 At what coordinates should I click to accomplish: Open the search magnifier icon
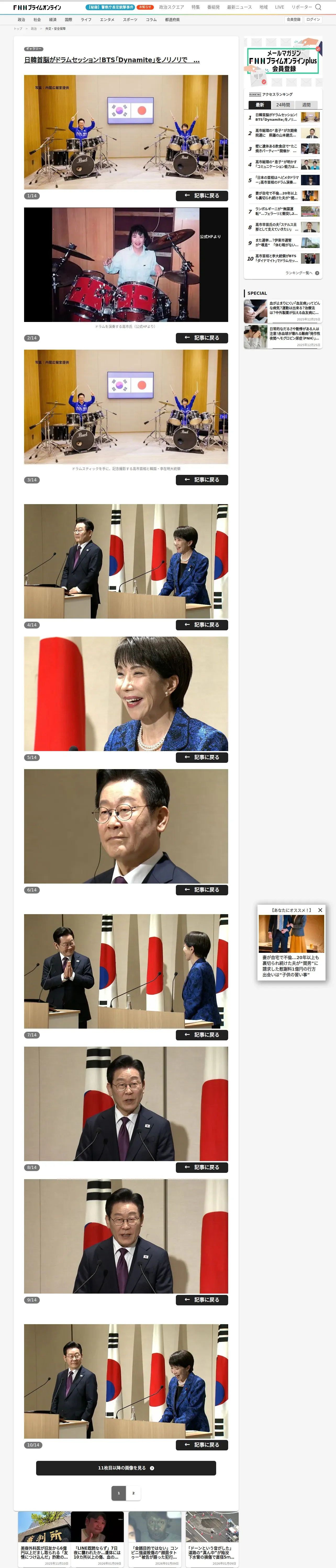coord(318,7)
